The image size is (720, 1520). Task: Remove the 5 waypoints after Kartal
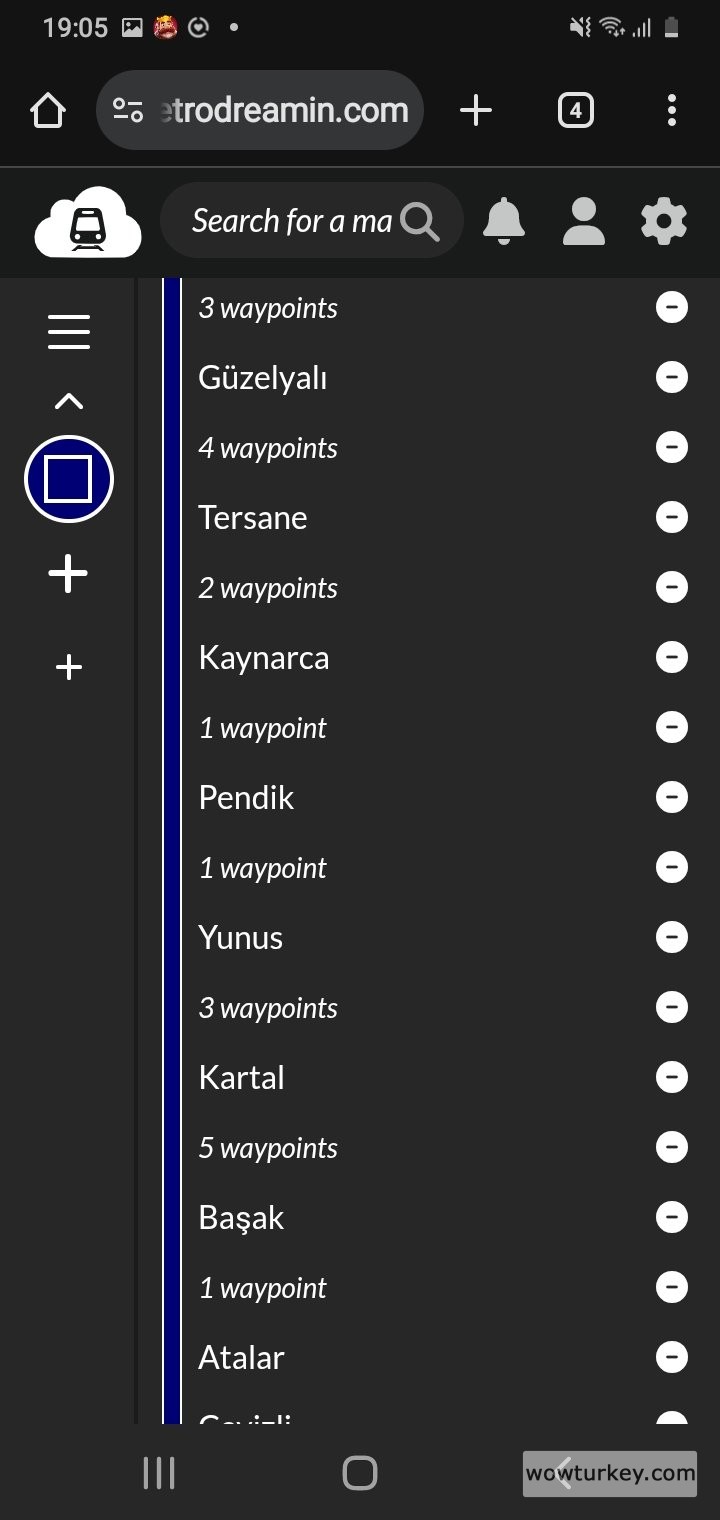pyautogui.click(x=671, y=1147)
